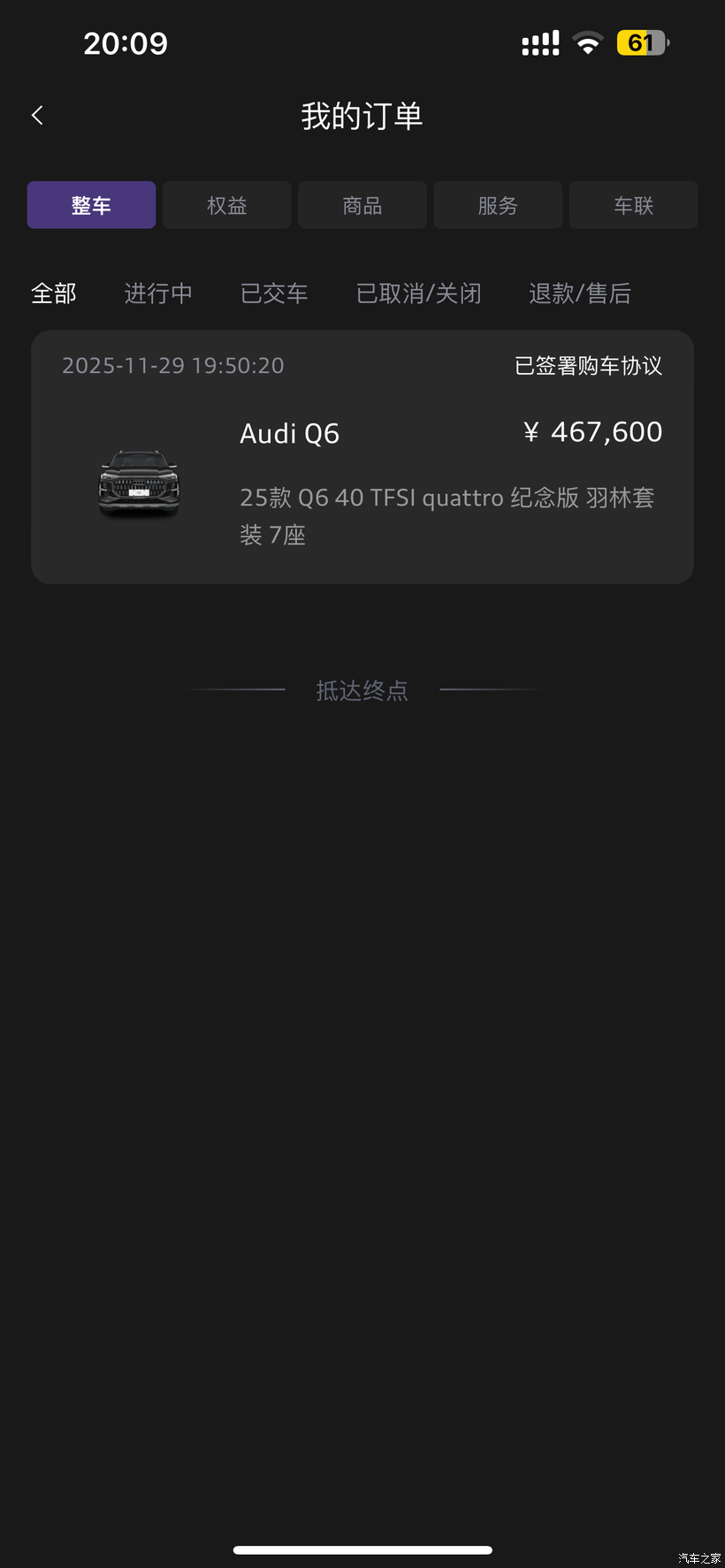Go back from 我的订单 page

tap(37, 115)
